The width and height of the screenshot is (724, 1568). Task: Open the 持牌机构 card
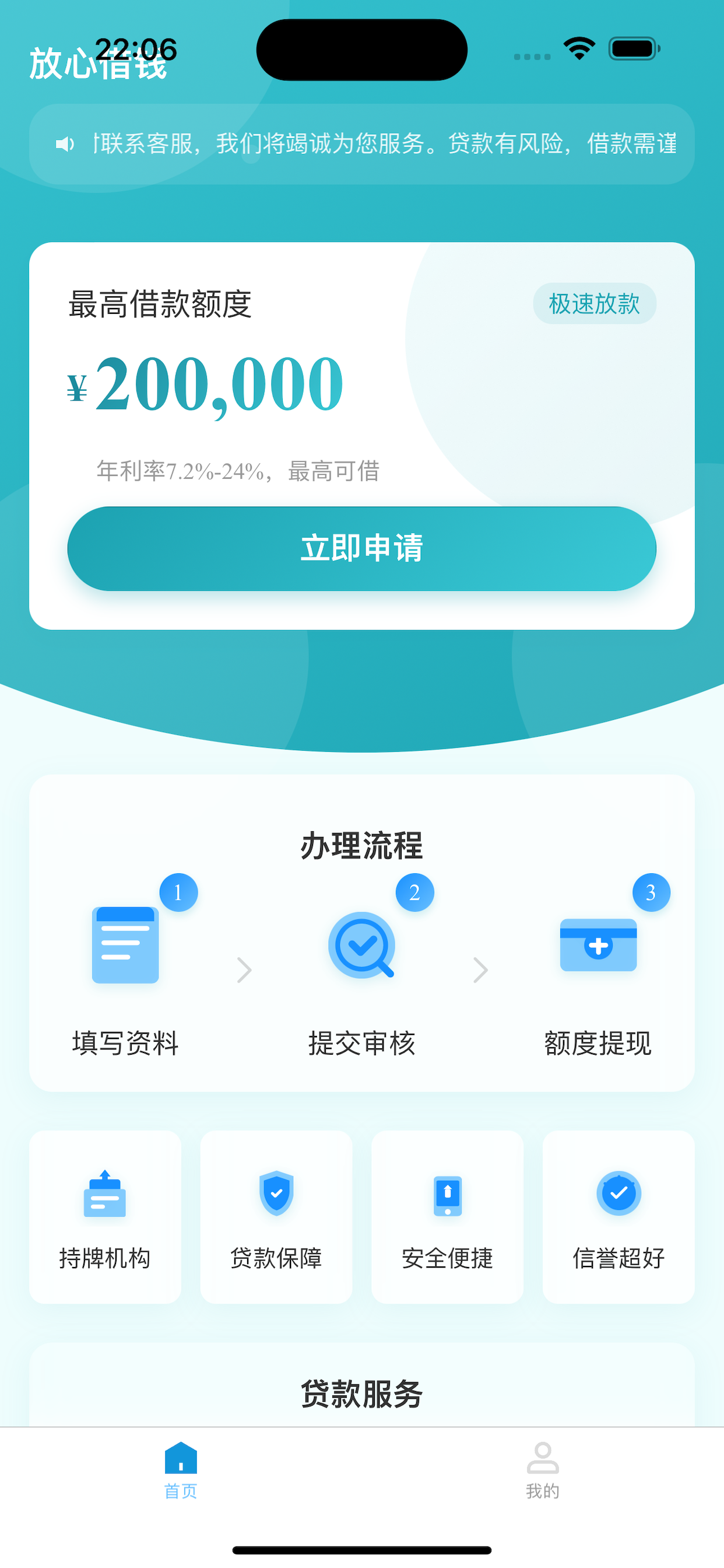click(x=105, y=1216)
